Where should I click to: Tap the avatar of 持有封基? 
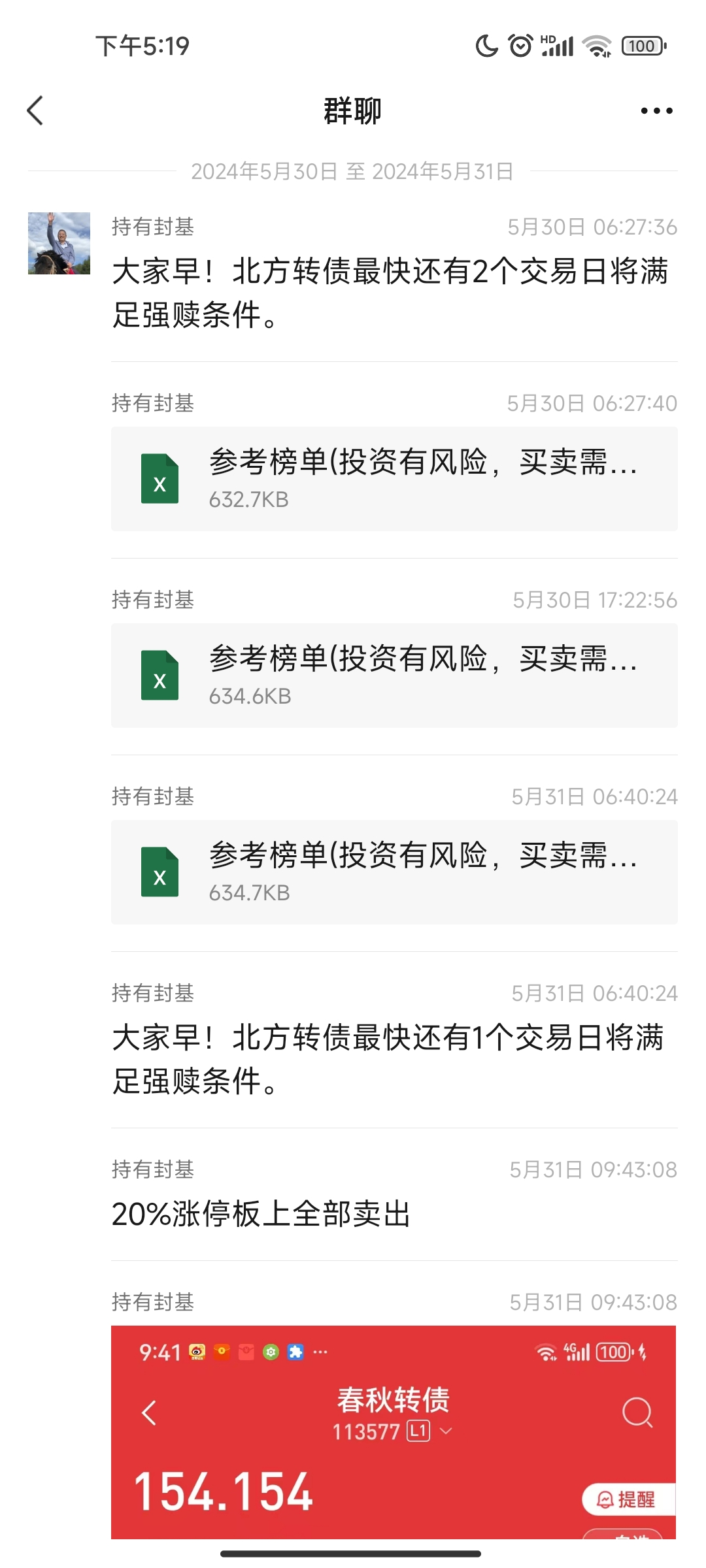tap(59, 243)
